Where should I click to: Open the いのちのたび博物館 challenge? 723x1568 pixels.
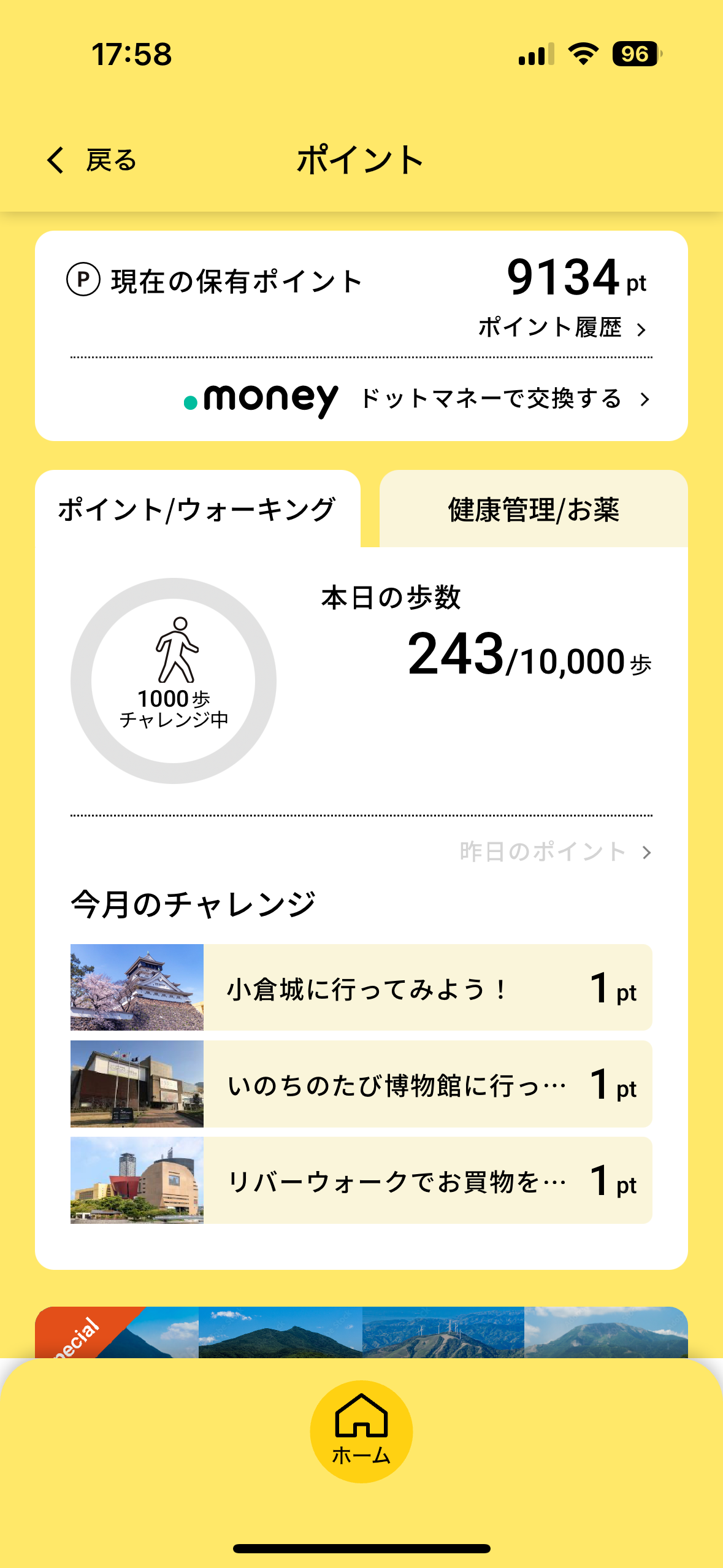tap(361, 1084)
